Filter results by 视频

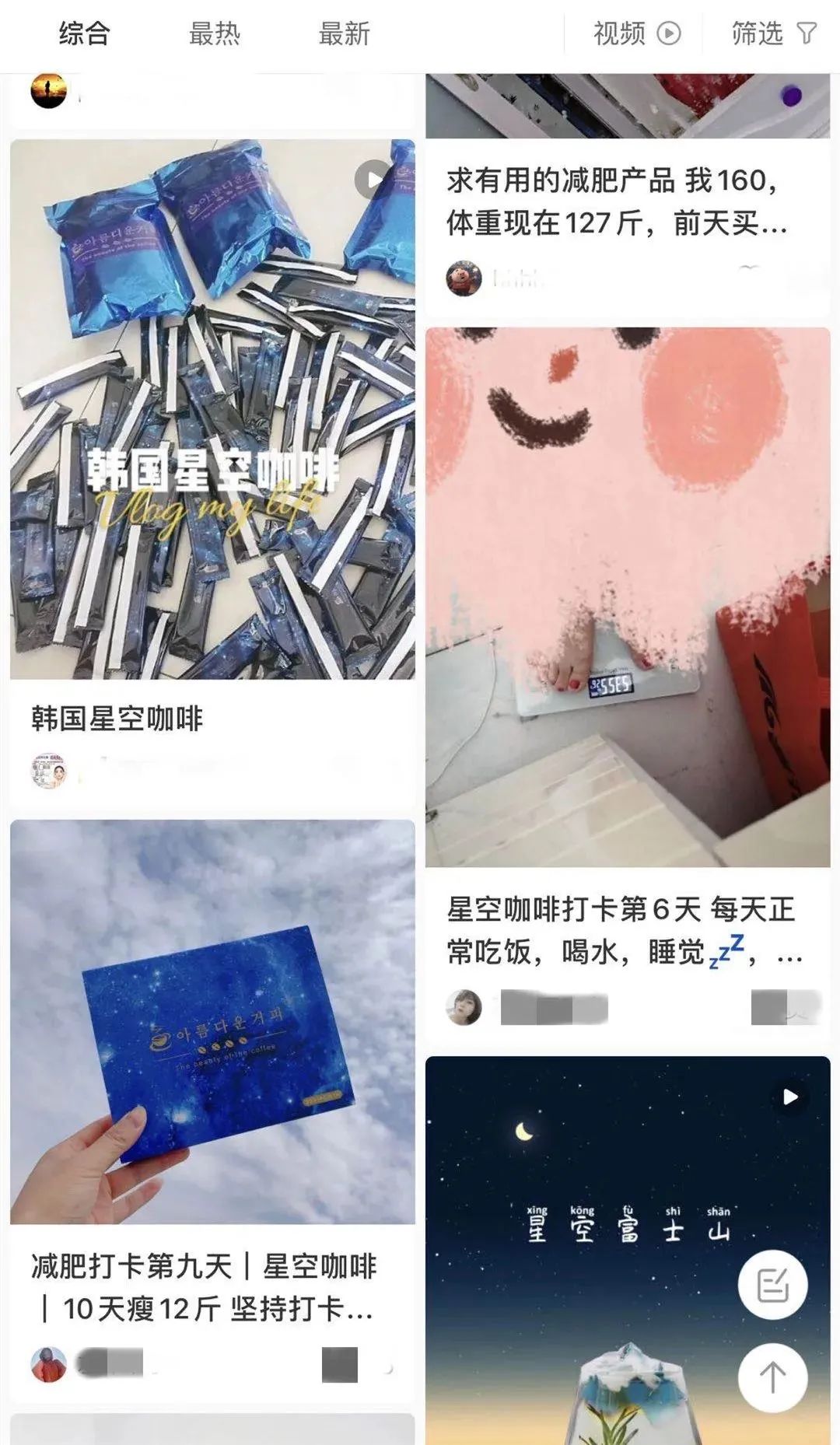coord(636,33)
